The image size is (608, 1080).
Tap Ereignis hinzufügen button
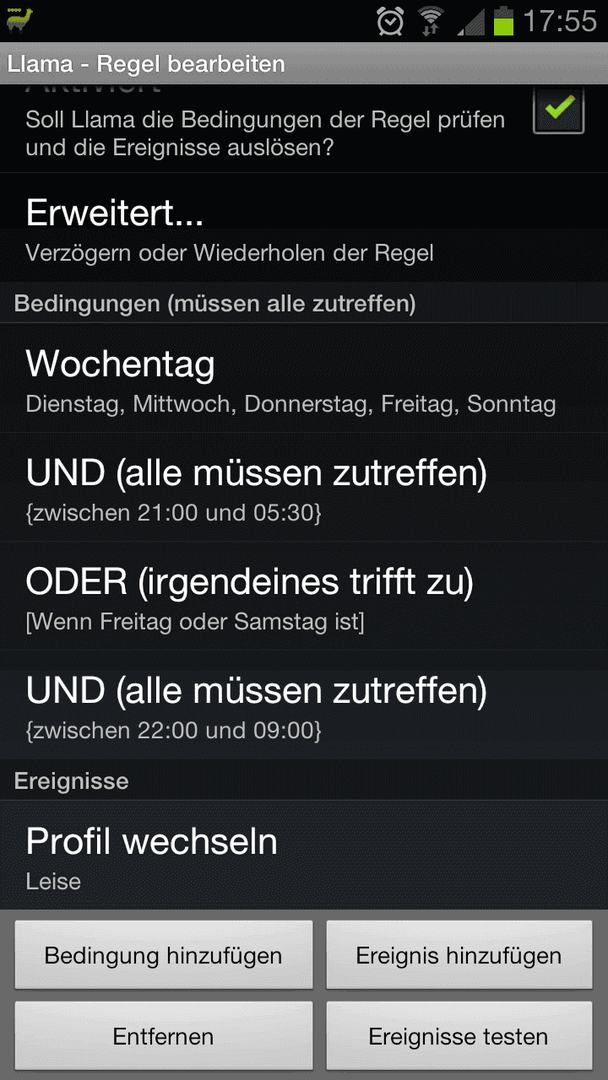[x=459, y=955]
